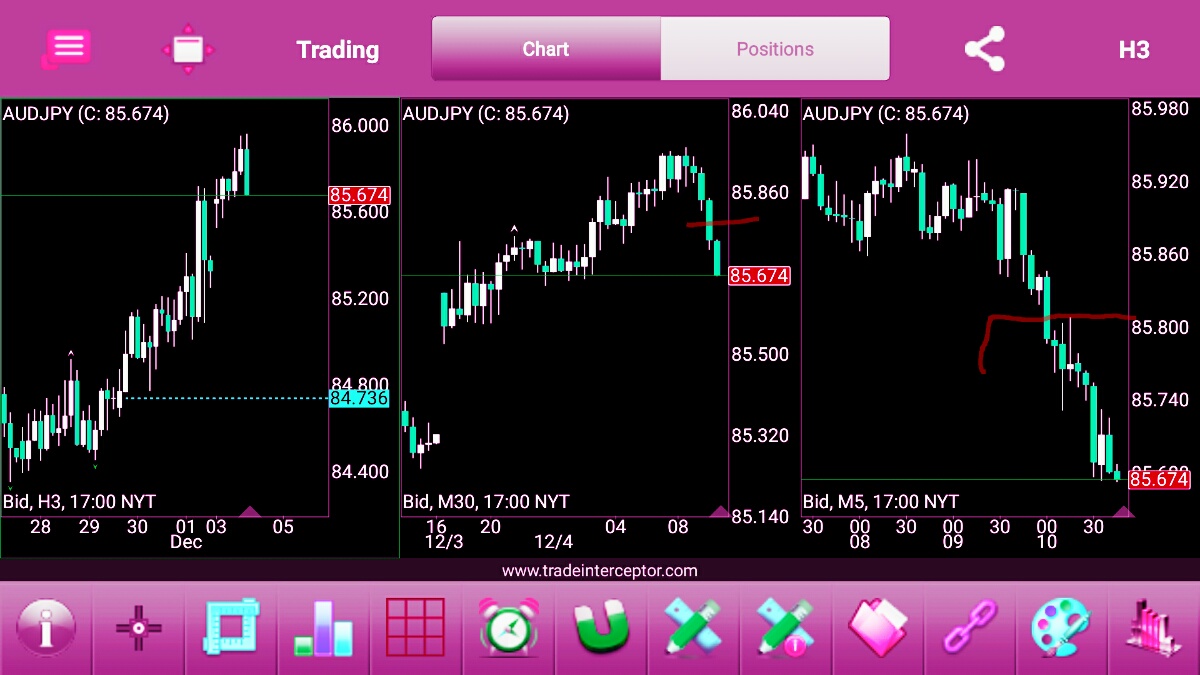Image resolution: width=1200 pixels, height=675 pixels.
Task: Toggle the red grid icon
Action: 415,628
